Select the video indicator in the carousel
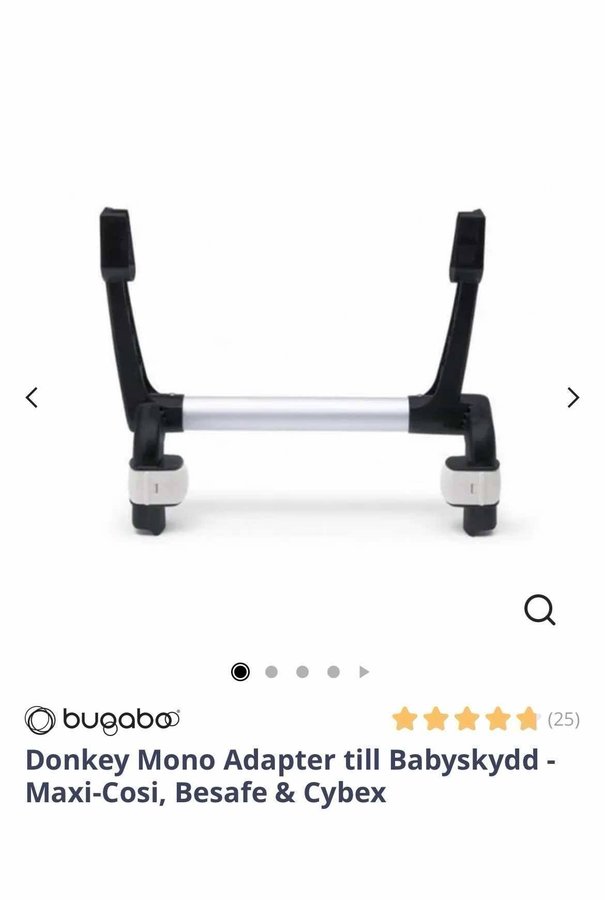The image size is (605, 900). pos(364,672)
